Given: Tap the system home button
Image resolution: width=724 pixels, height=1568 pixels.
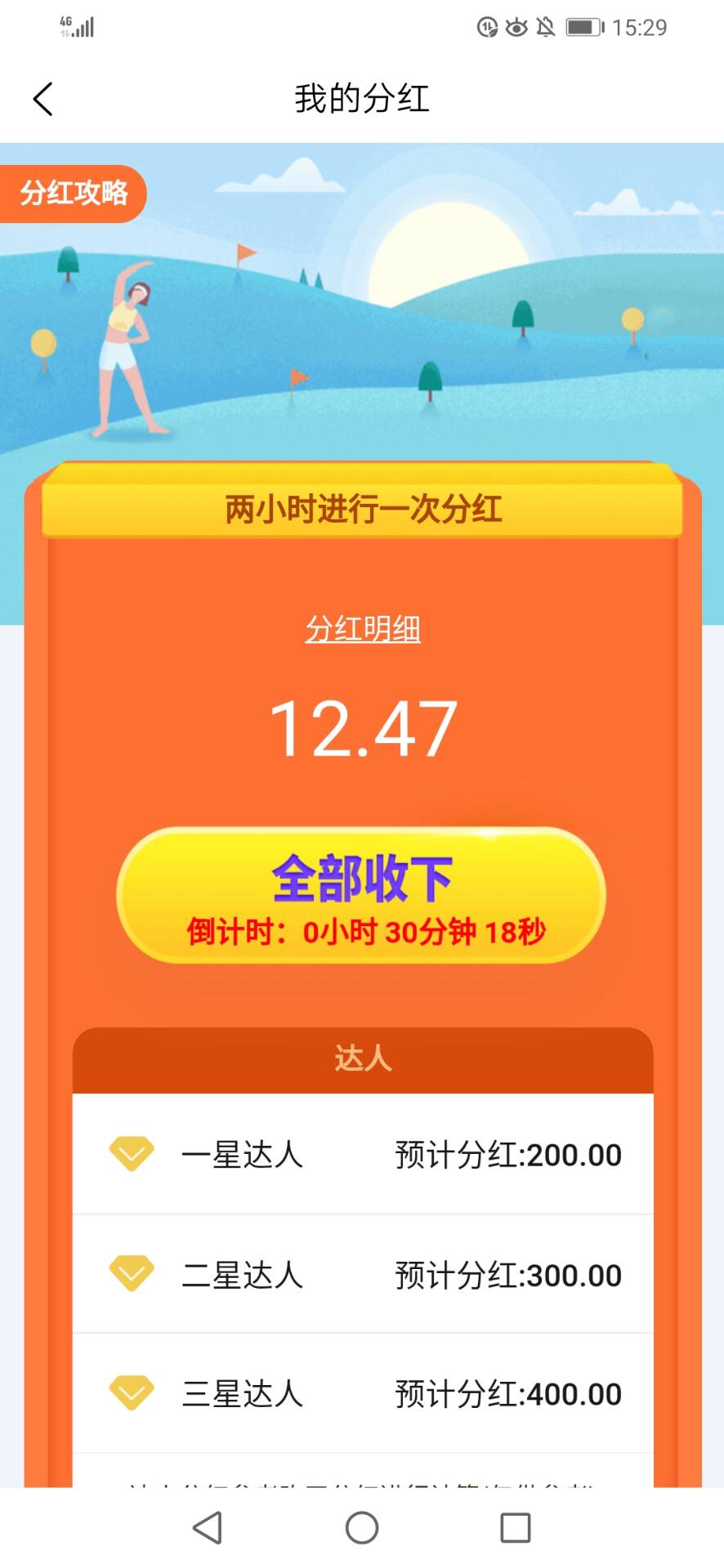Looking at the screenshot, I should pos(362,1527).
